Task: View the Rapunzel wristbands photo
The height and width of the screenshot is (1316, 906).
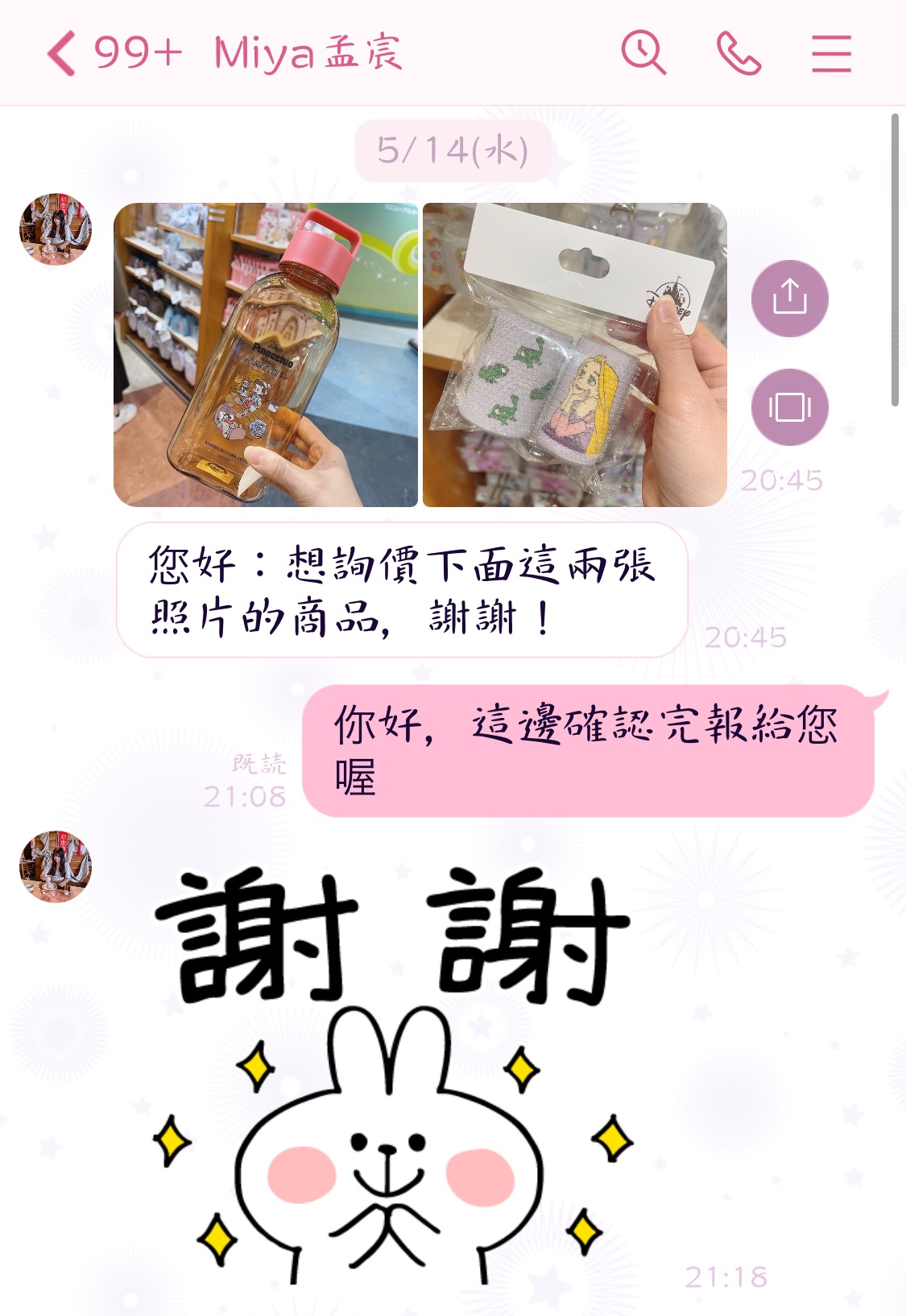Action: click(x=574, y=355)
